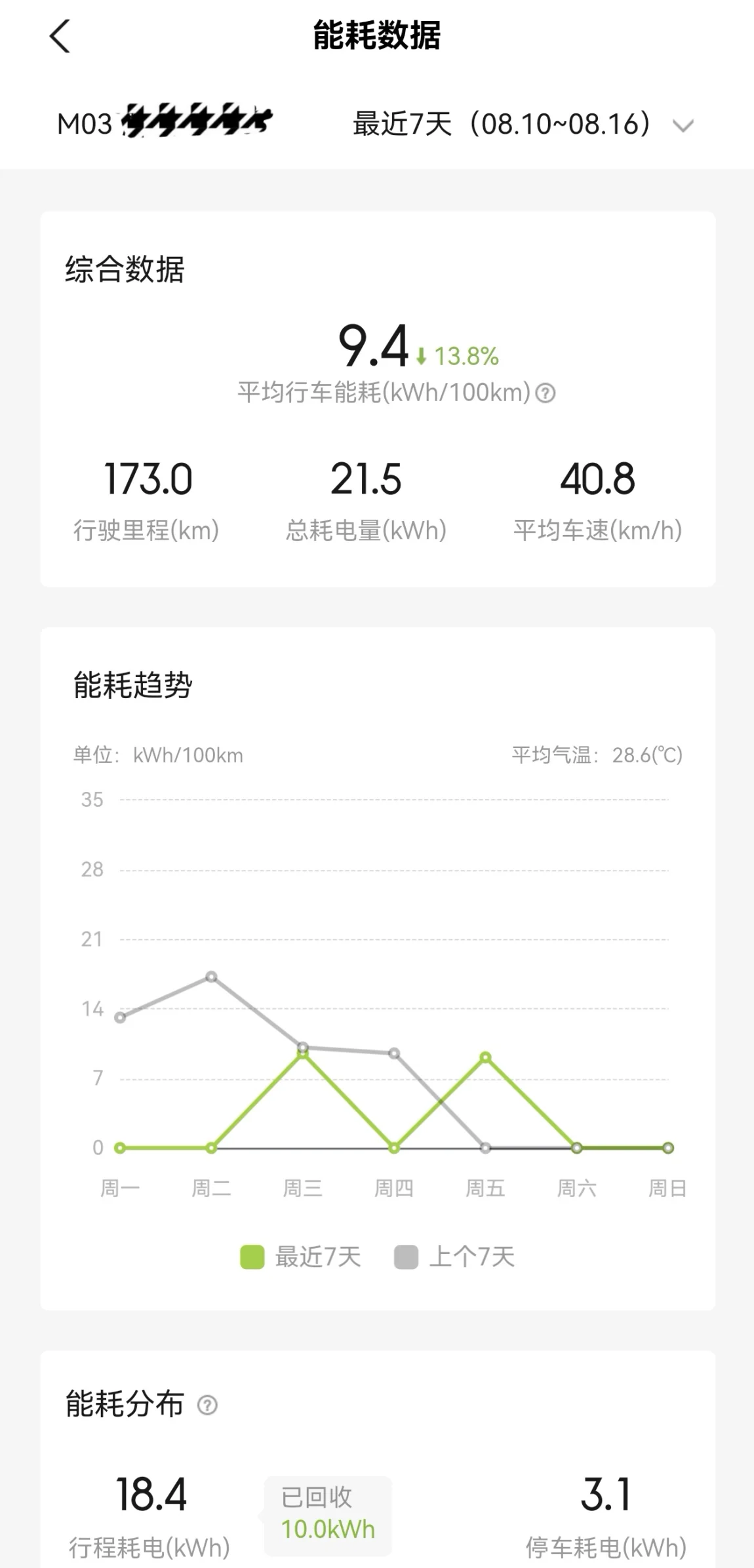Select the 周五 data point on the trend chart

point(485,1057)
